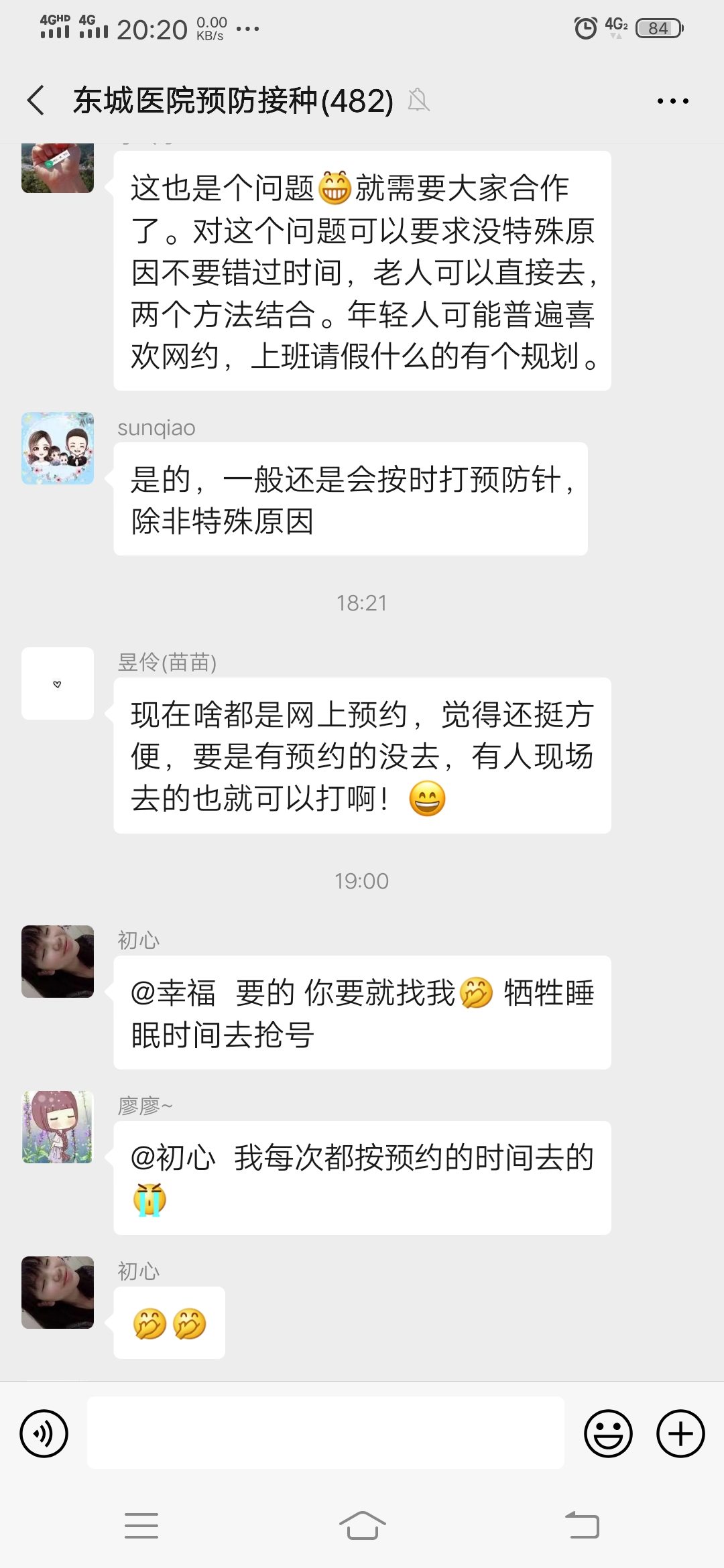Open 廖廖~'s profile avatar
Image resolution: width=724 pixels, height=1568 pixels.
click(x=58, y=1126)
